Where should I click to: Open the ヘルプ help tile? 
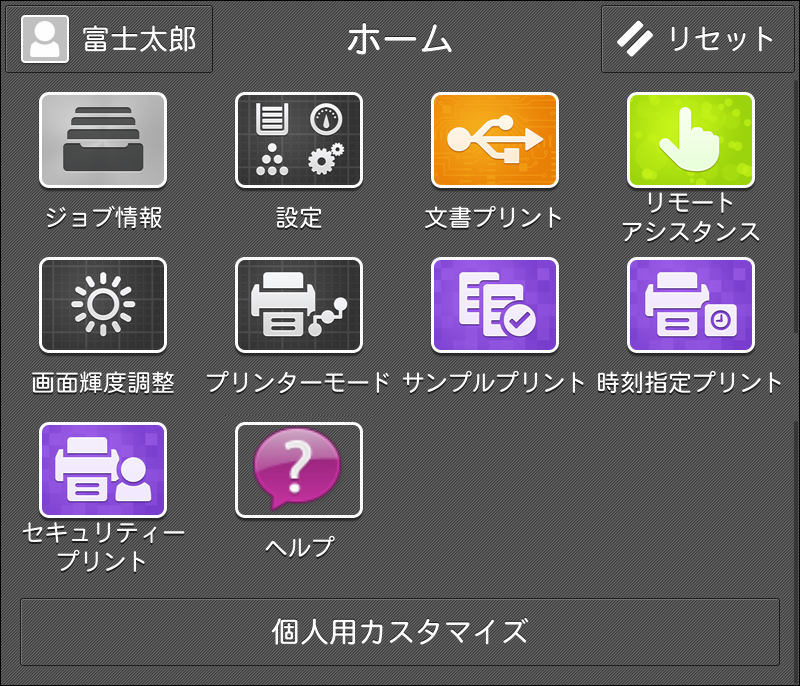(x=299, y=471)
